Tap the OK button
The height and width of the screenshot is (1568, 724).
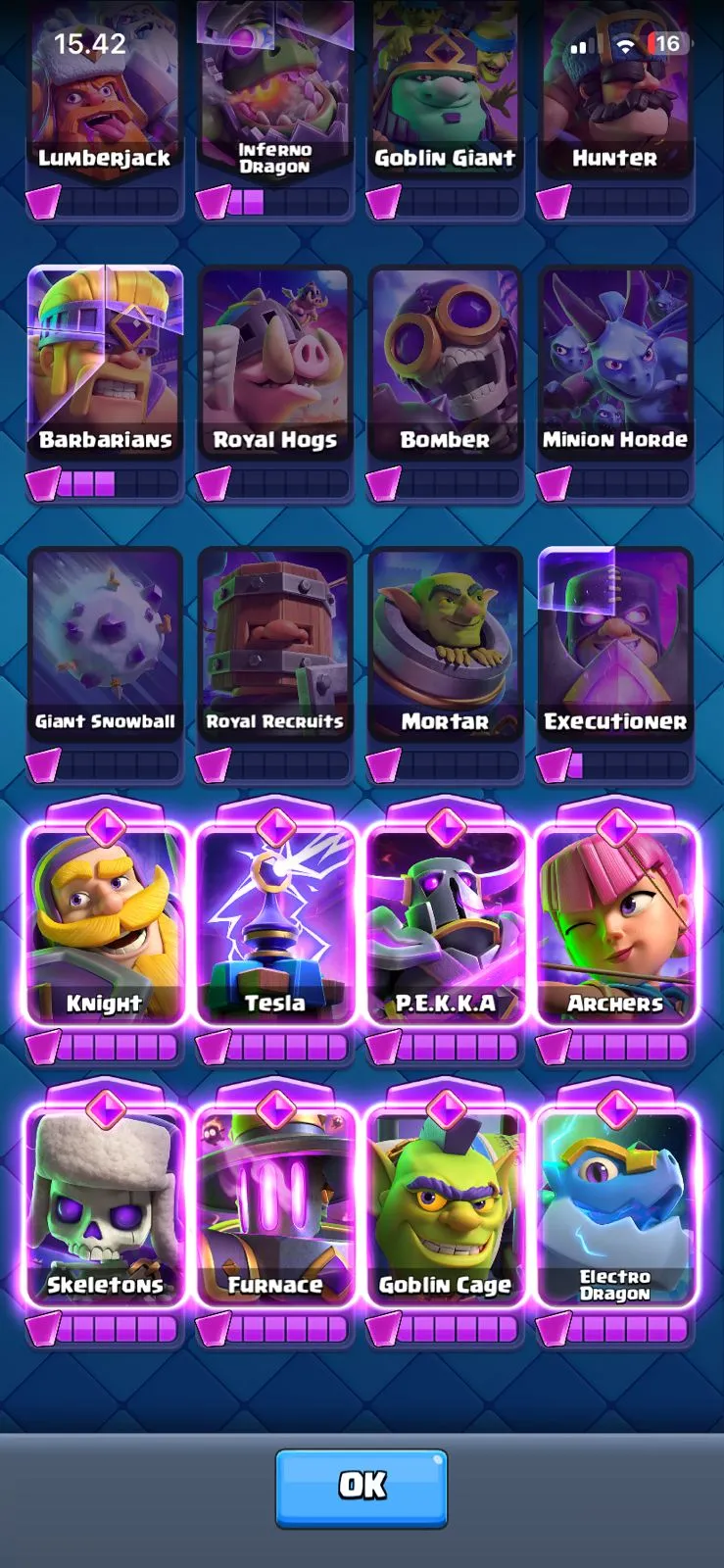[x=362, y=1487]
